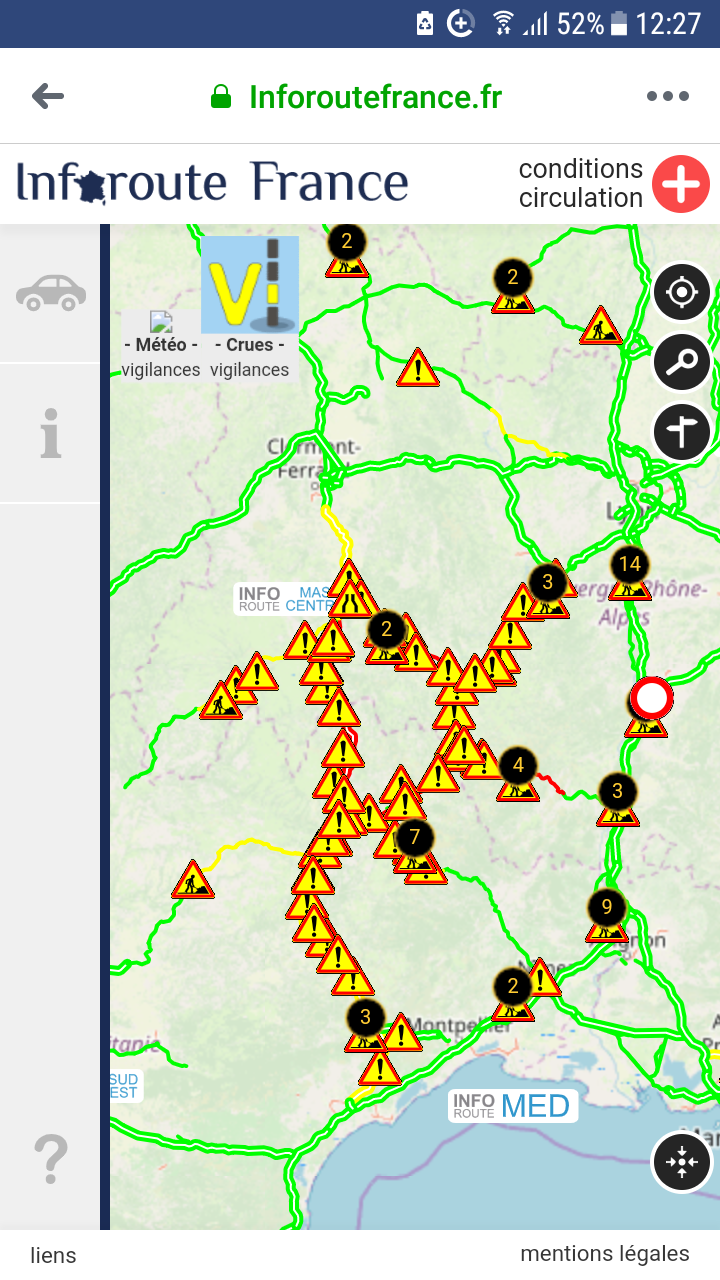Open the Info Route MED label
The height and width of the screenshot is (1280, 720).
point(512,1106)
